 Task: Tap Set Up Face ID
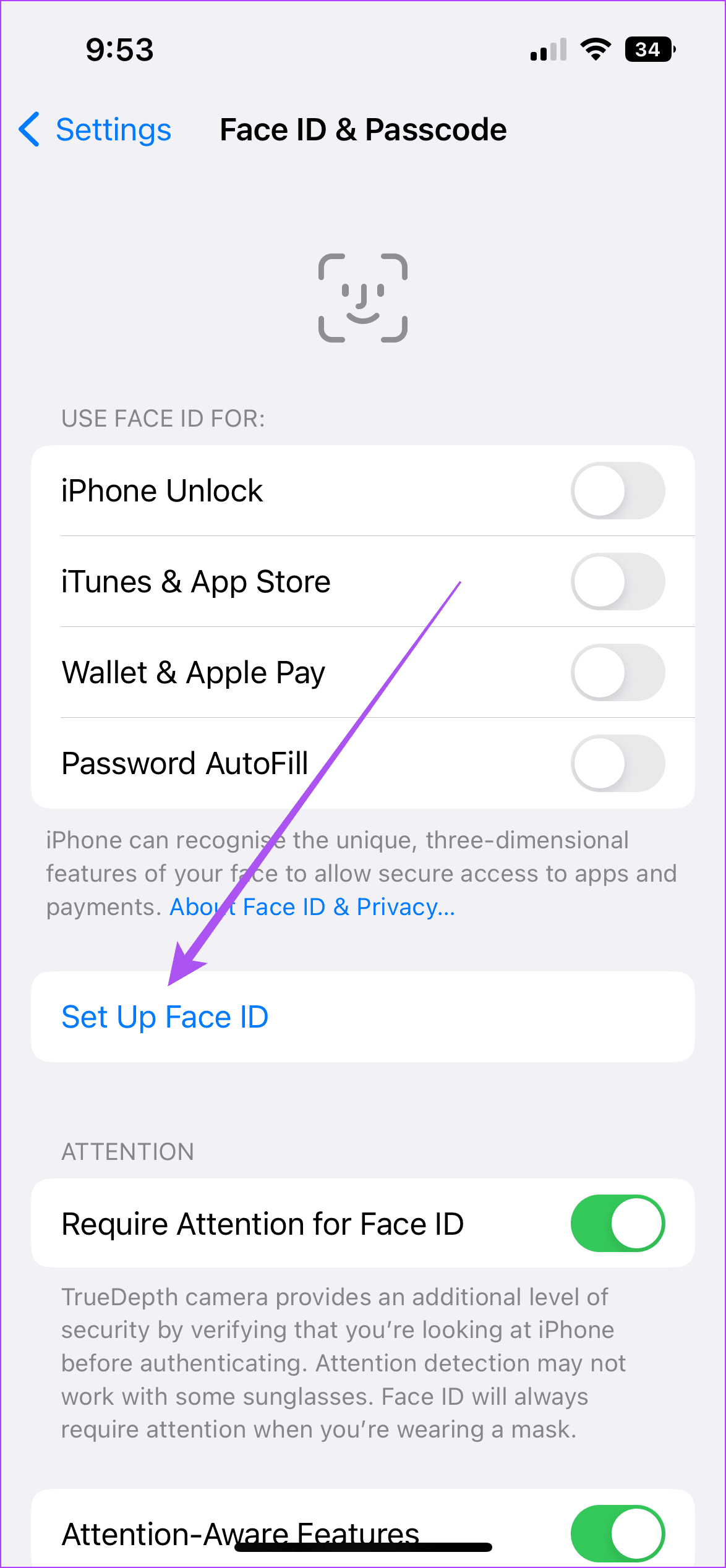pos(165,1017)
